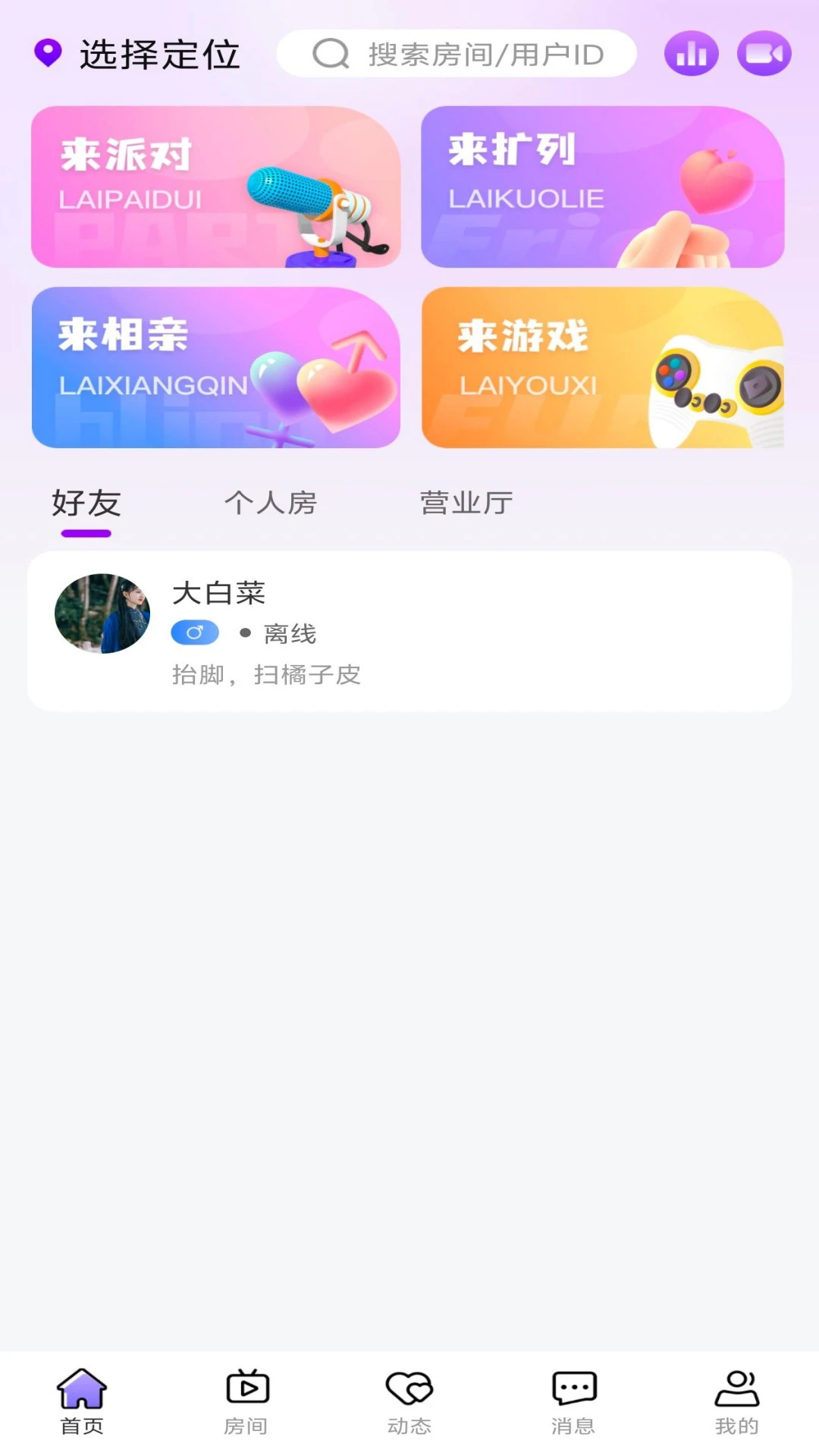Open the 来派对 party banner
The width and height of the screenshot is (819, 1456).
(x=215, y=186)
